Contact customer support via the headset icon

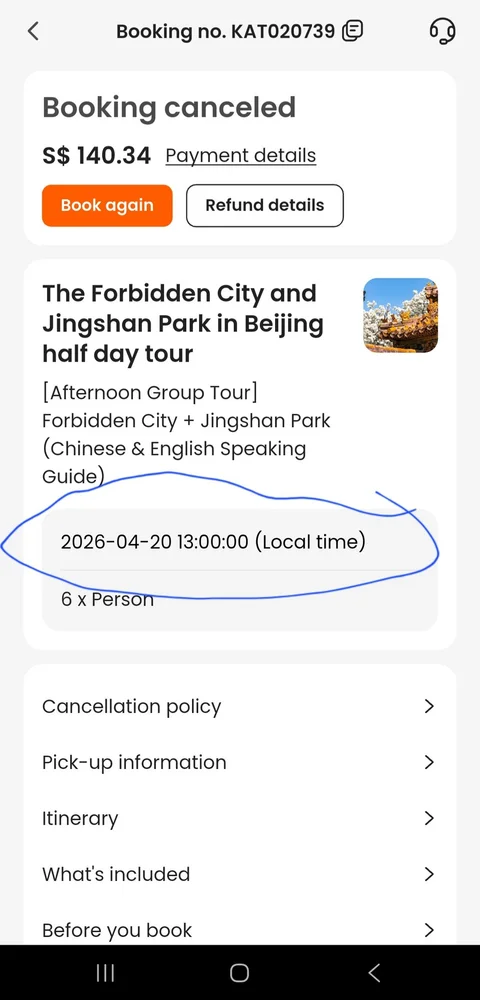(442, 31)
